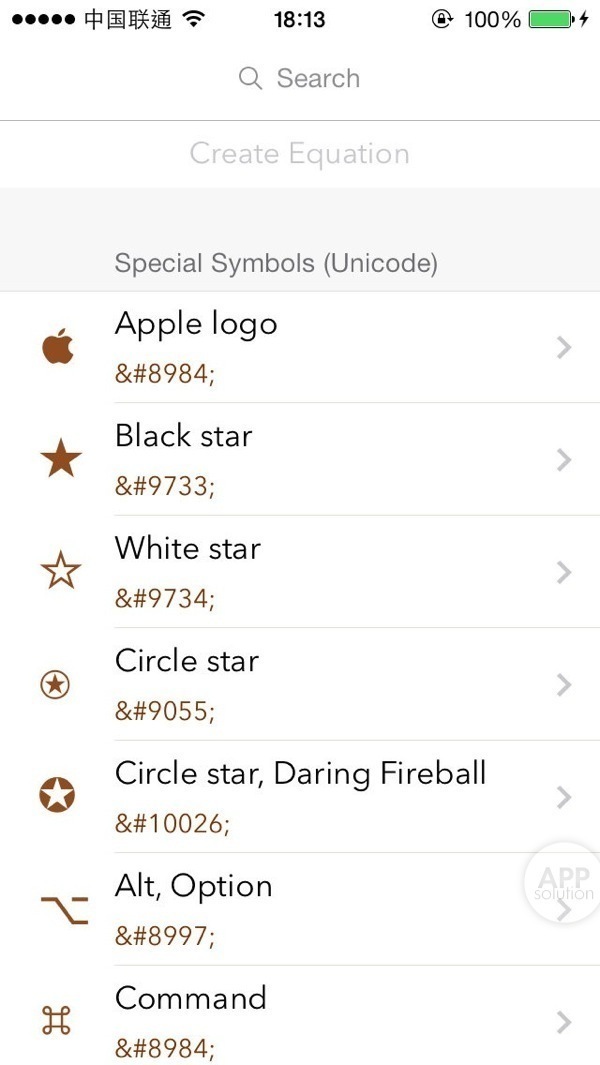Open the Apple logo symbol row
600x1065 pixels.
pos(300,348)
